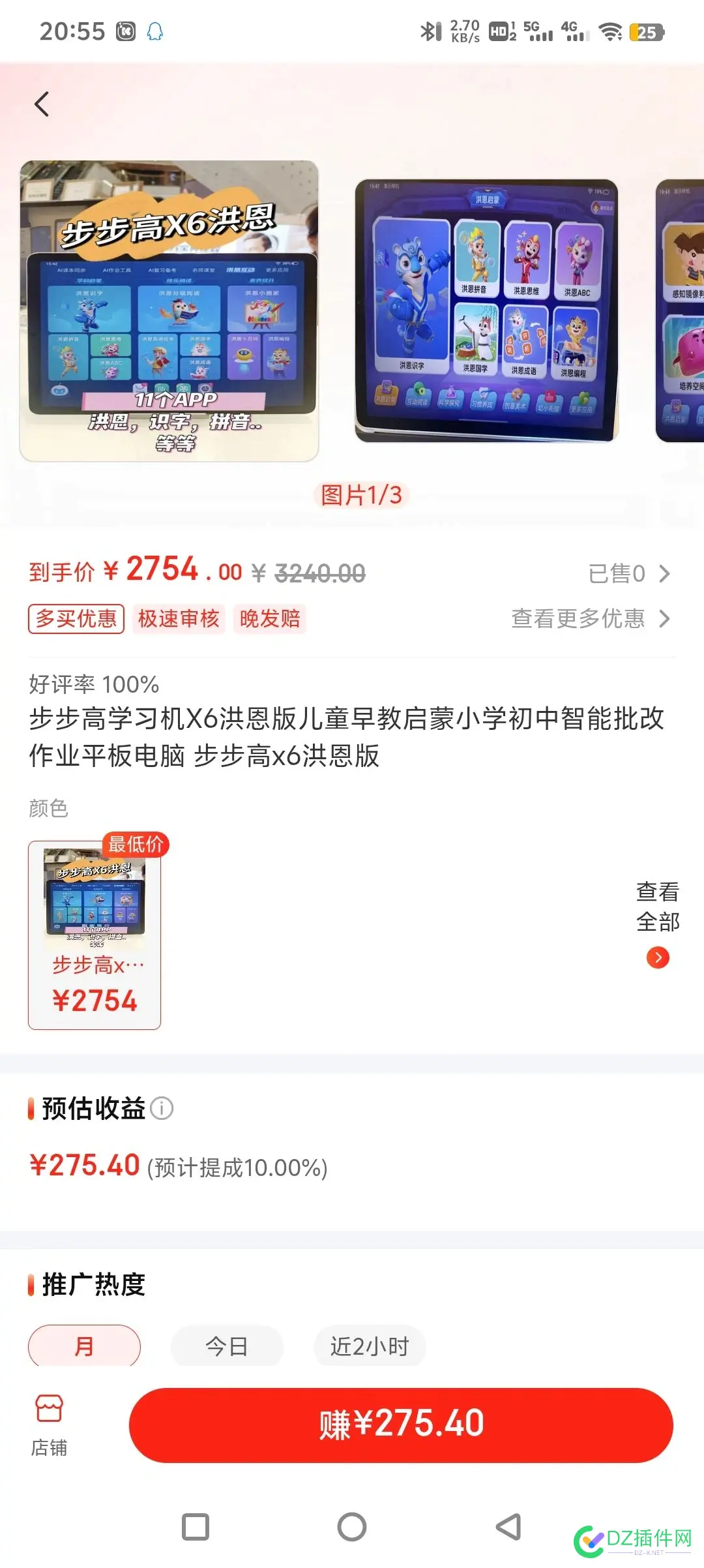Tap the back arrow at top left
Image resolution: width=704 pixels, height=1568 pixels.
tap(41, 104)
